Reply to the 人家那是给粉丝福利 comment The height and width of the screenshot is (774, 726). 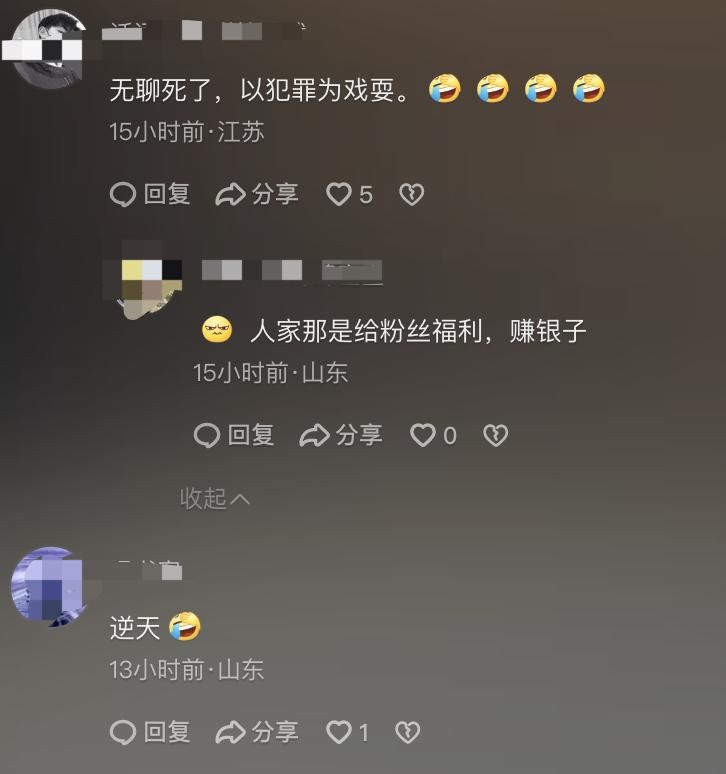tap(234, 435)
